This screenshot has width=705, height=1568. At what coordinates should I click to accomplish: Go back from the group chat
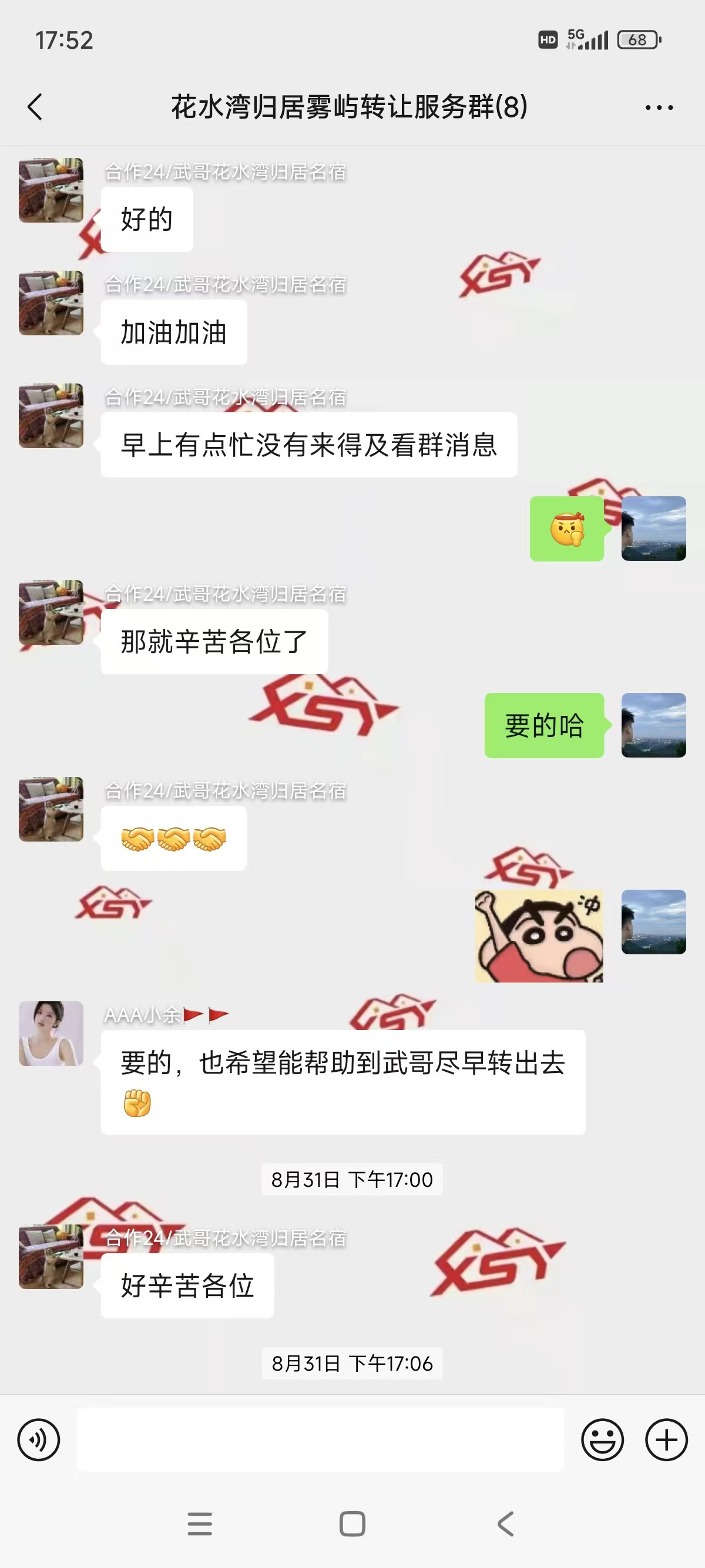pyautogui.click(x=35, y=107)
